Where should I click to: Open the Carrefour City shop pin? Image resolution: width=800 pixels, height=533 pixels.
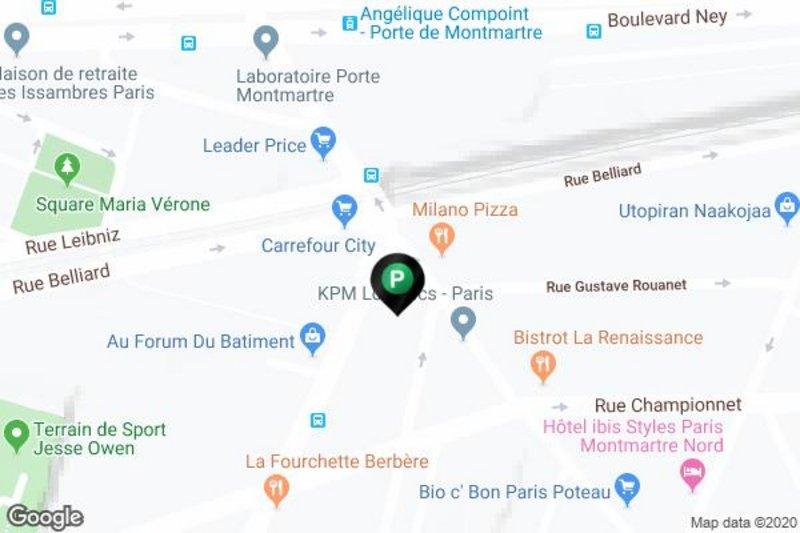click(x=344, y=210)
